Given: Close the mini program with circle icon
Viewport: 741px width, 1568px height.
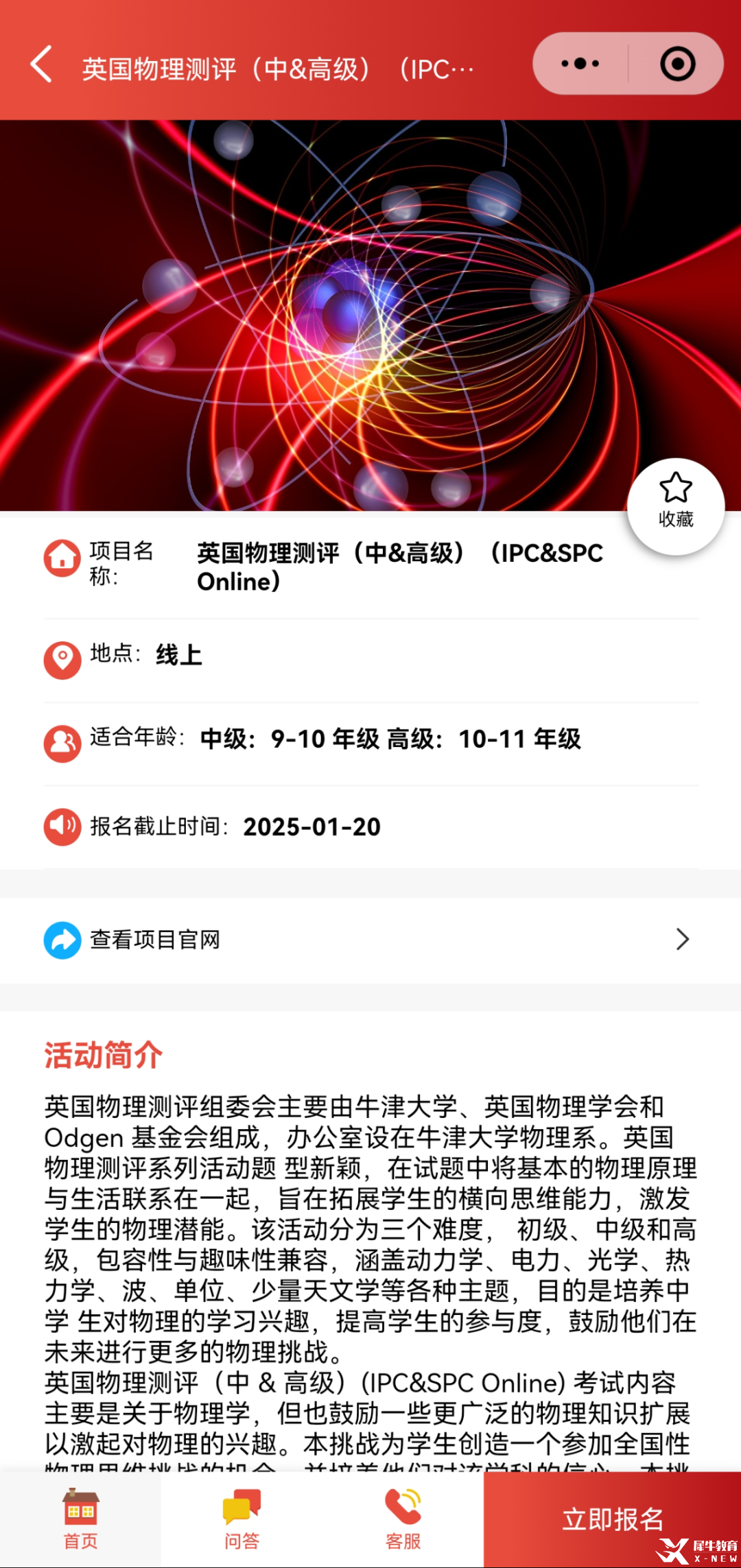Looking at the screenshot, I should (677, 64).
